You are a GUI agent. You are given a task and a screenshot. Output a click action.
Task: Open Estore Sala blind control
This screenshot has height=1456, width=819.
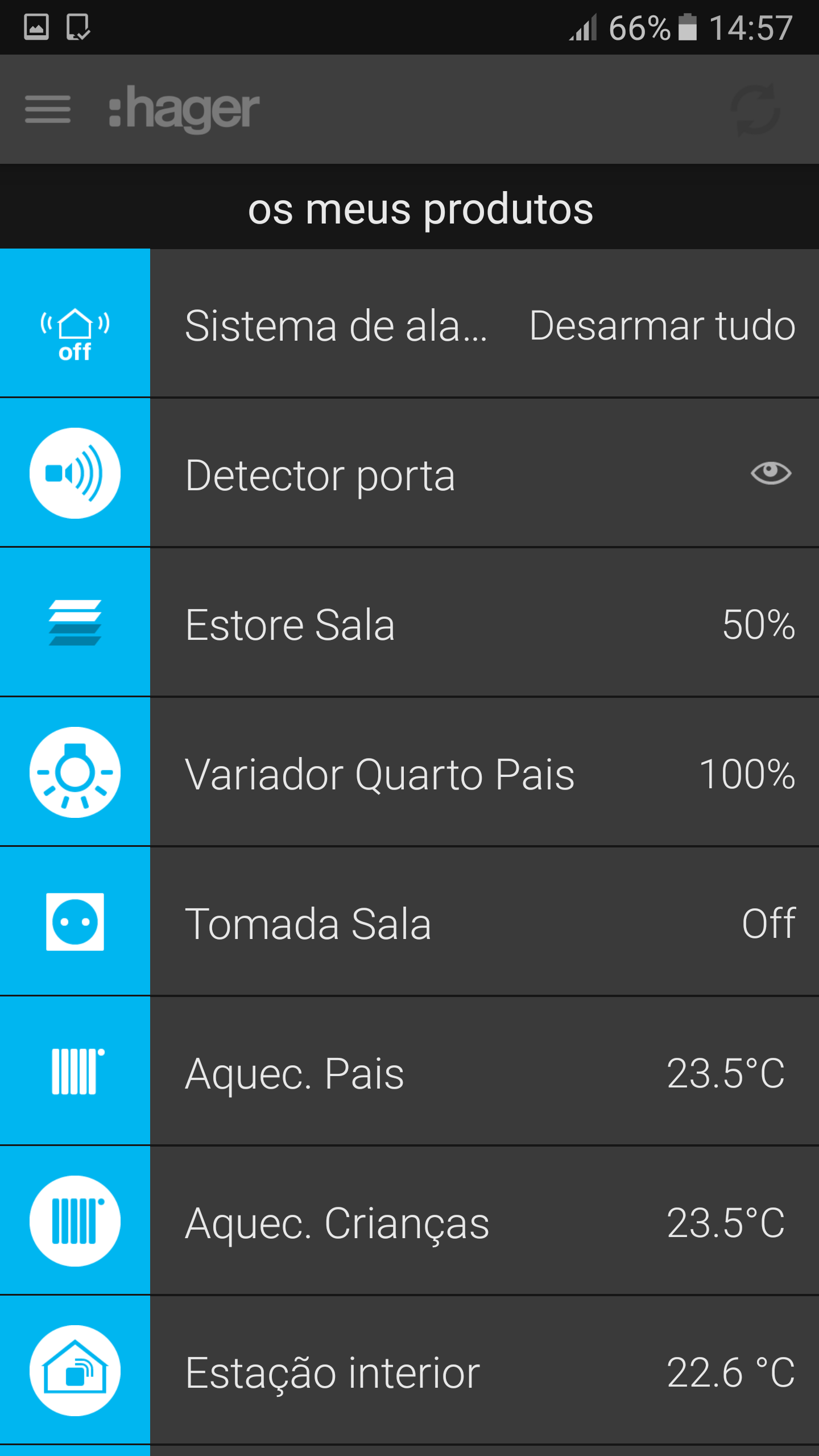point(409,623)
